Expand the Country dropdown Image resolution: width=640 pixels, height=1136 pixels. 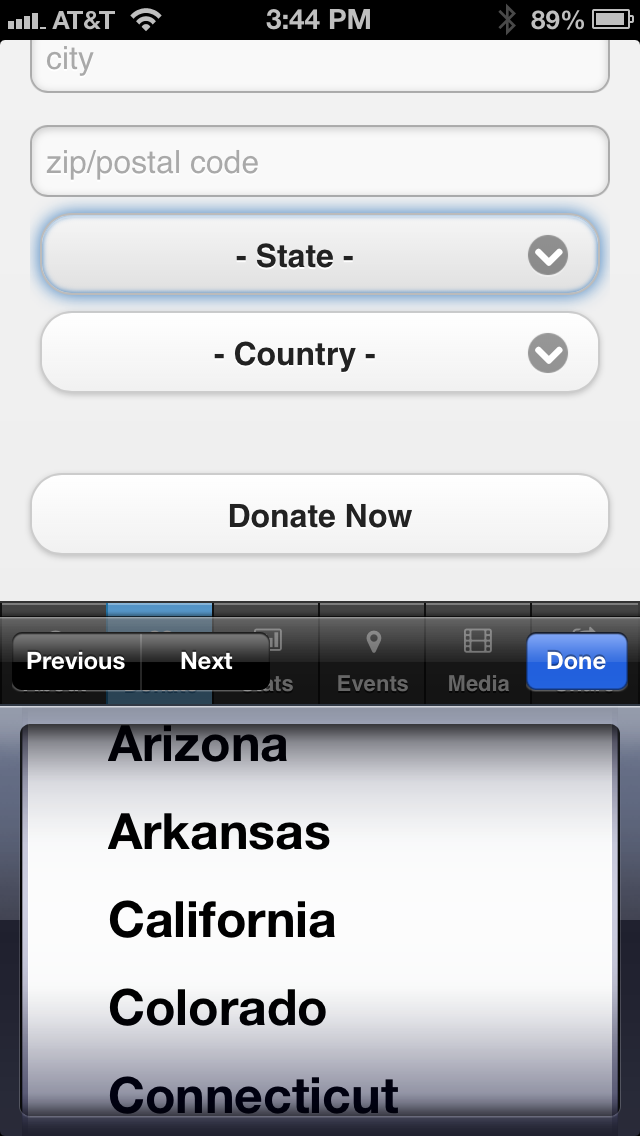(x=320, y=354)
